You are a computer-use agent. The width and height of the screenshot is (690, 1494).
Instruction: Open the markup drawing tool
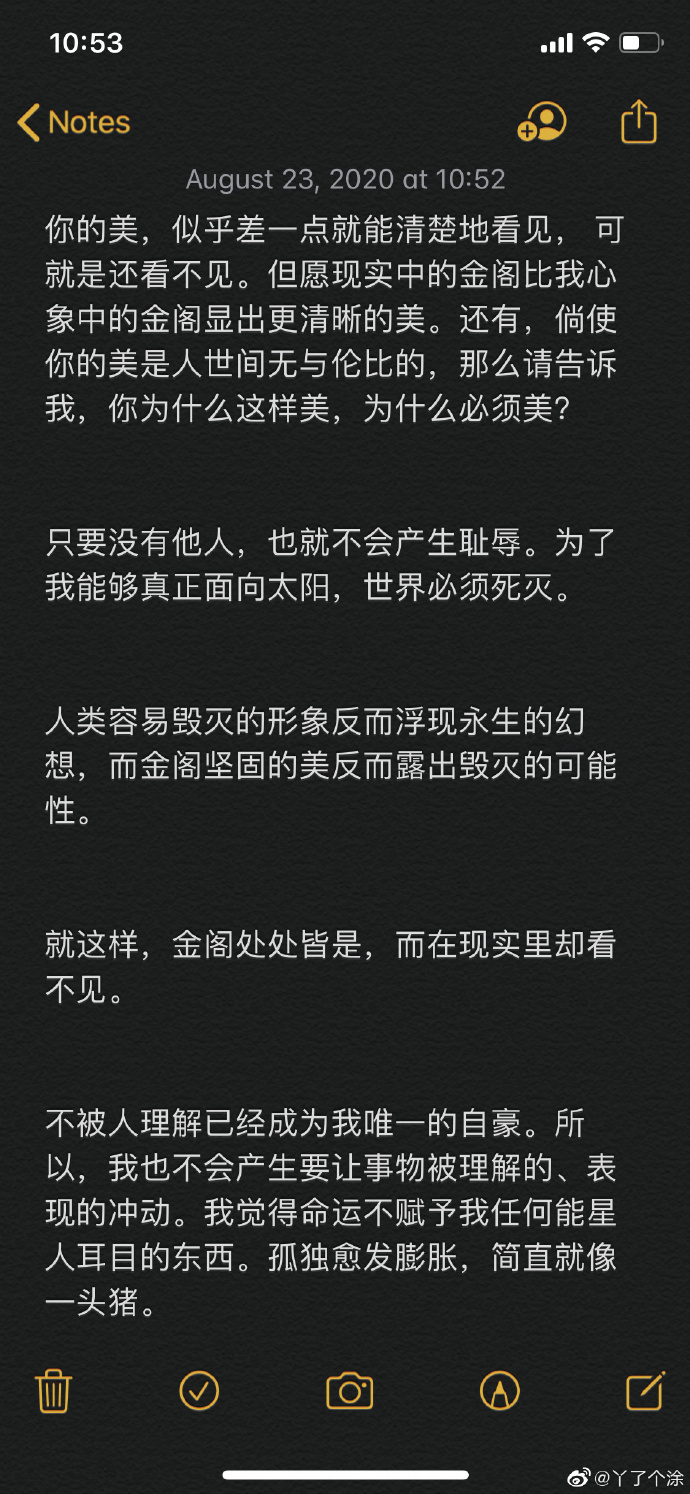500,1390
